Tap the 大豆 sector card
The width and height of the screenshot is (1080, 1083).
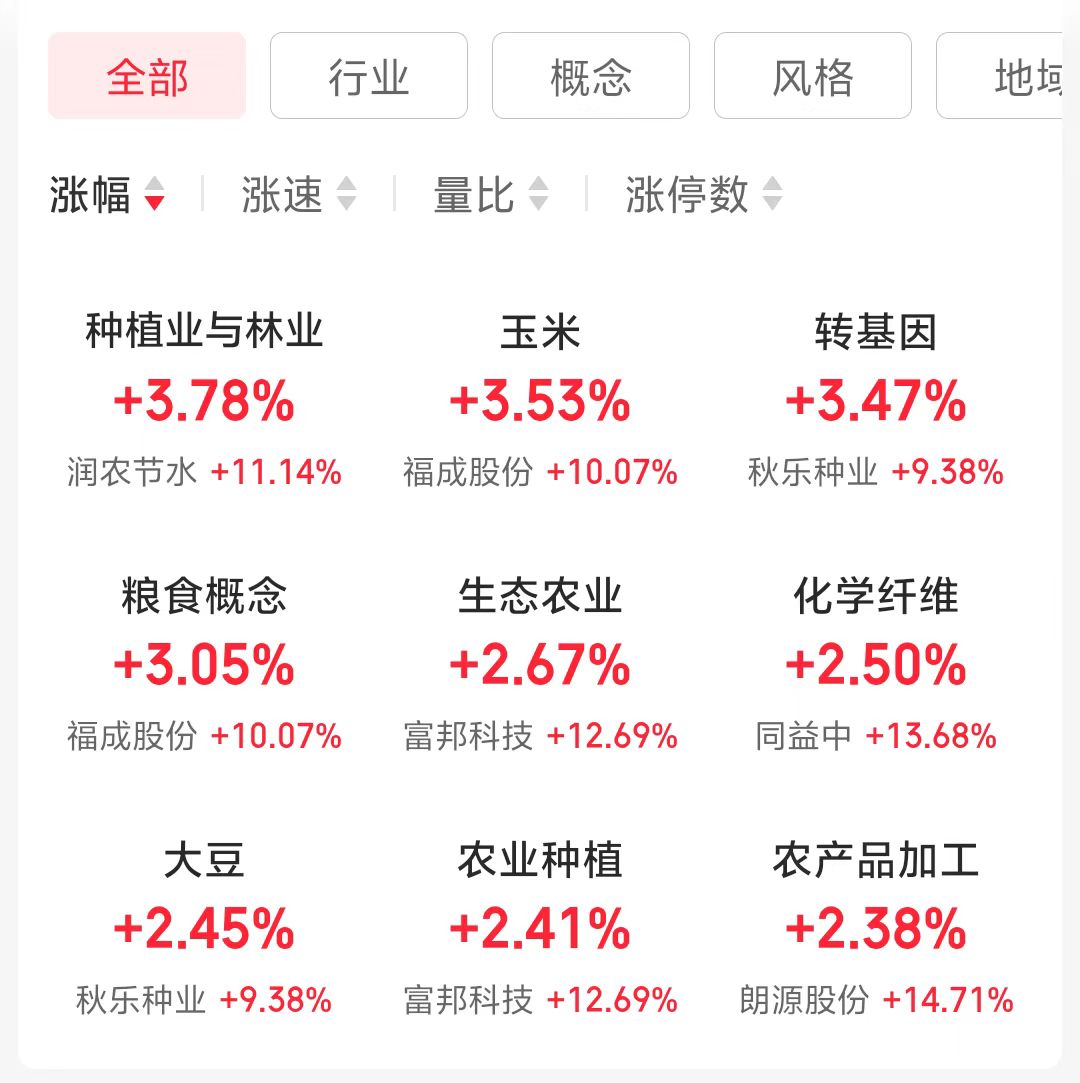tap(204, 929)
